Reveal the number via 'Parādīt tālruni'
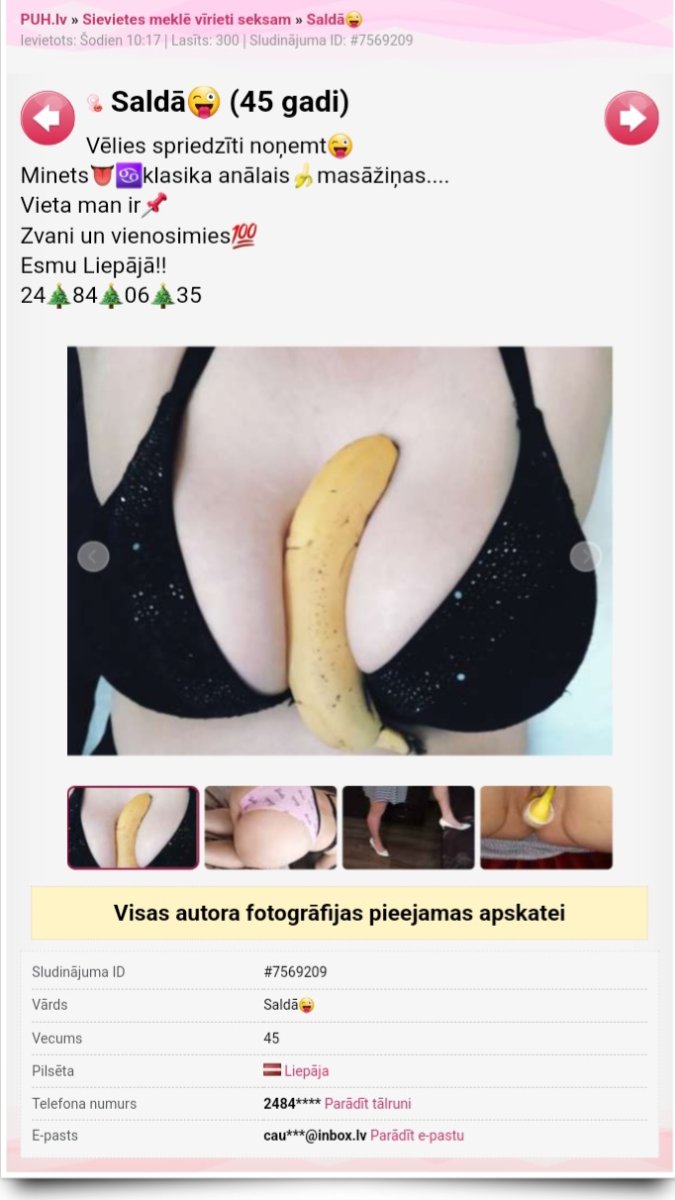Viewport: 675px width, 1200px height. 367,1104
